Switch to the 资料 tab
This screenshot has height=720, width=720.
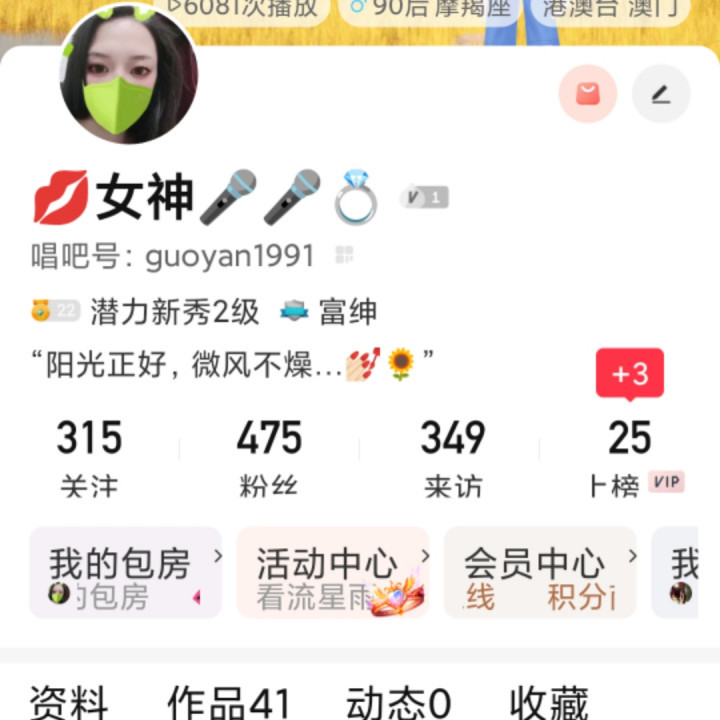[x=68, y=701]
